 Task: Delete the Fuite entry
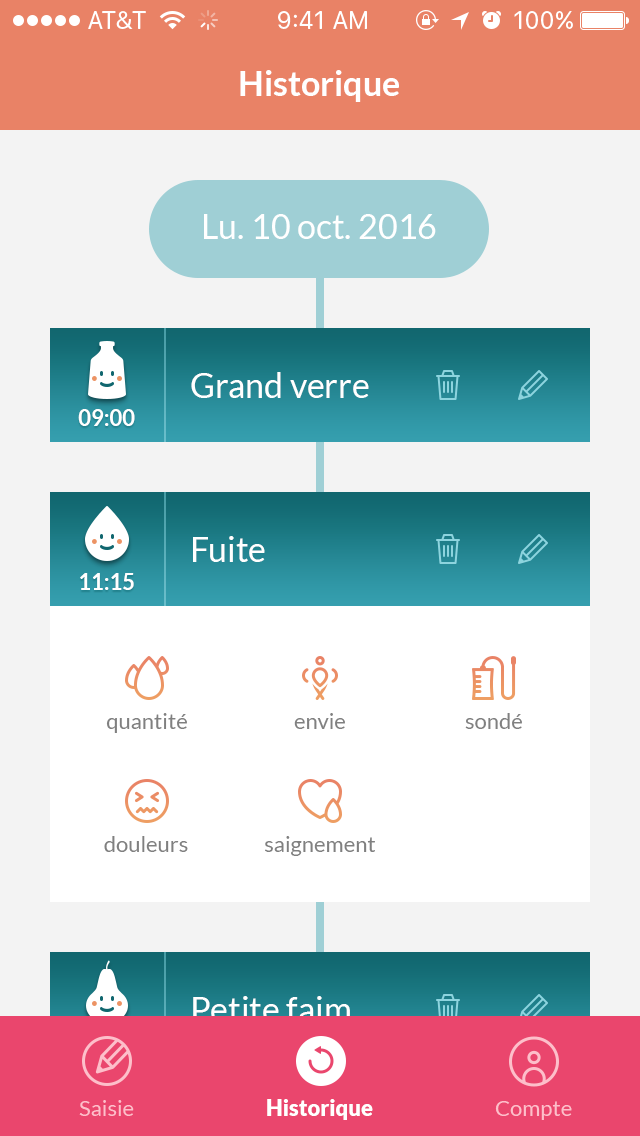(448, 549)
